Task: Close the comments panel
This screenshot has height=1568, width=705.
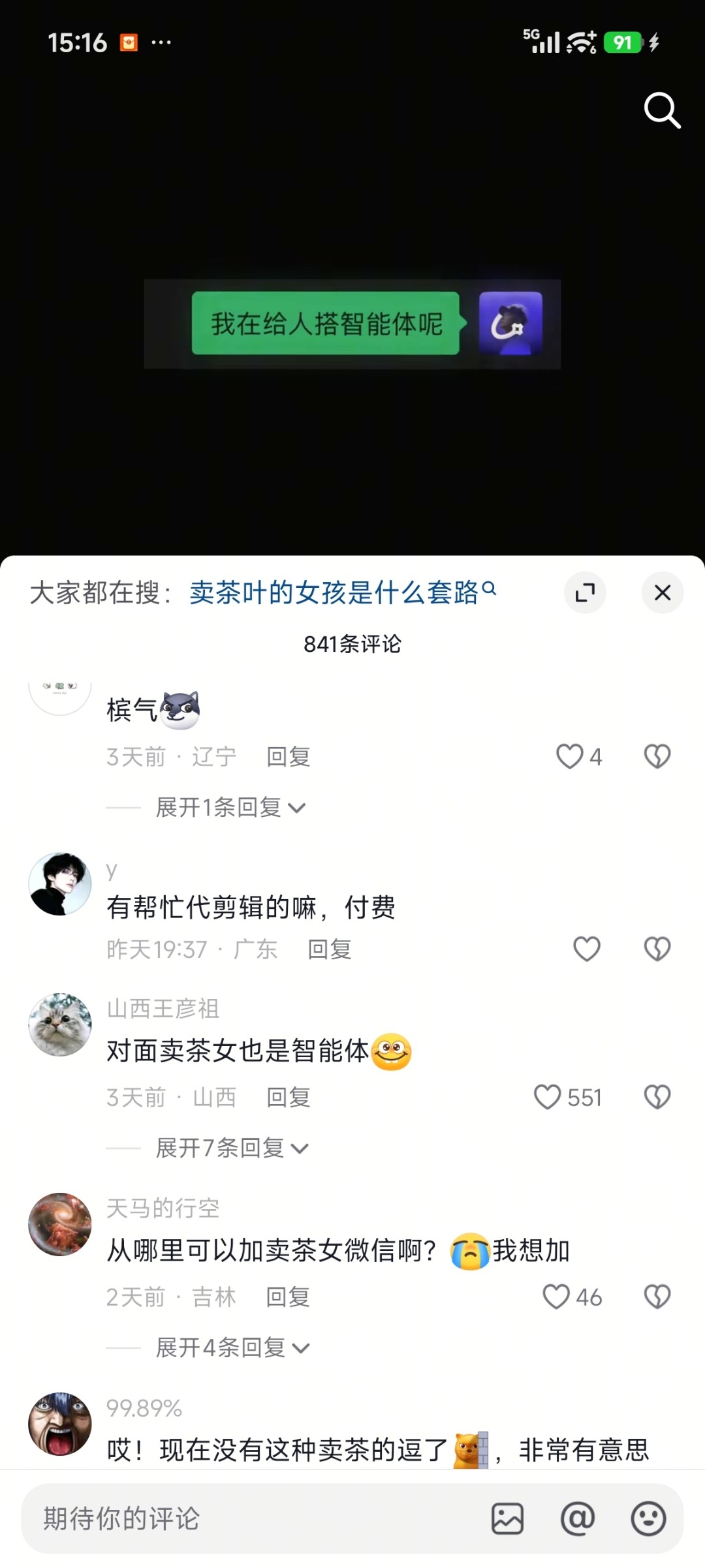Action: [663, 592]
